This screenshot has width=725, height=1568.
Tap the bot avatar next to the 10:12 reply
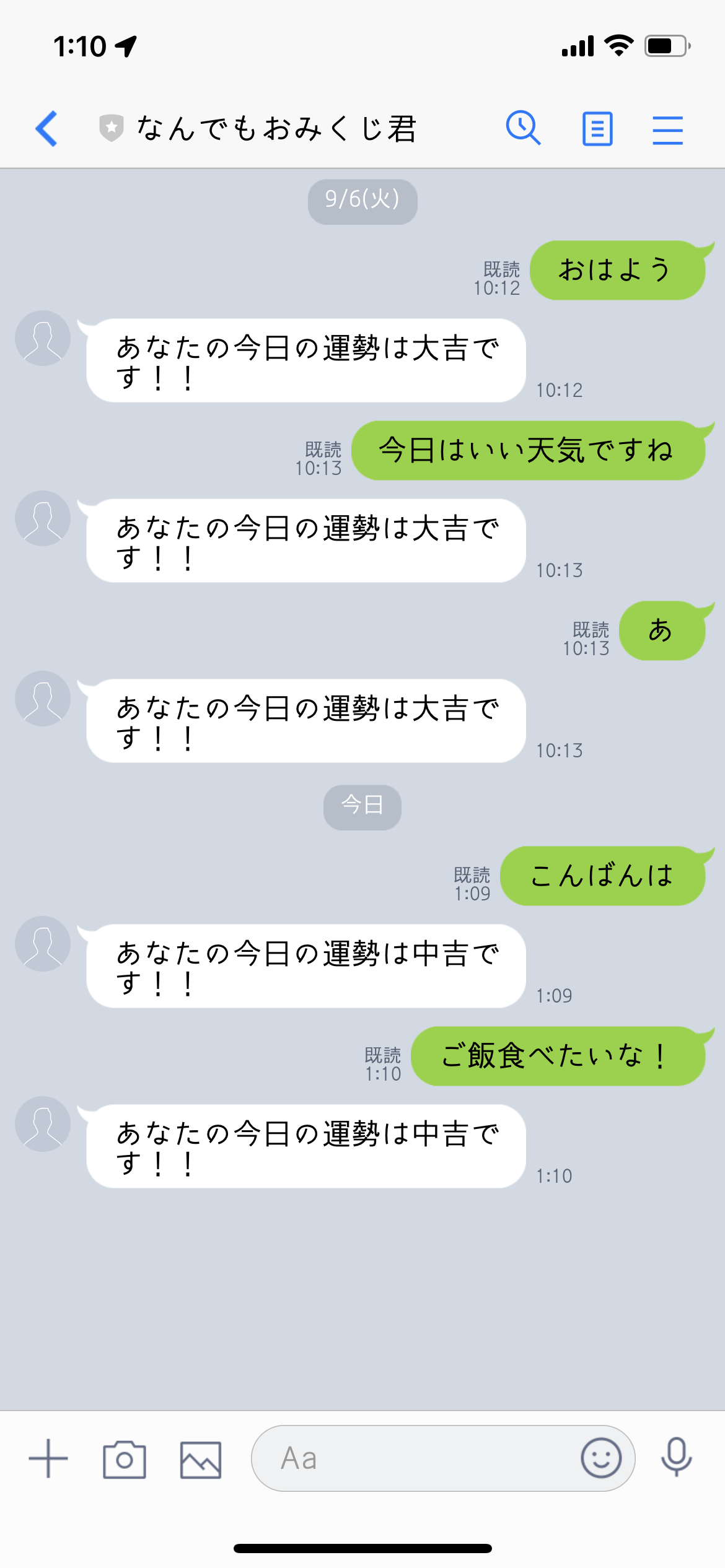coord(43,338)
